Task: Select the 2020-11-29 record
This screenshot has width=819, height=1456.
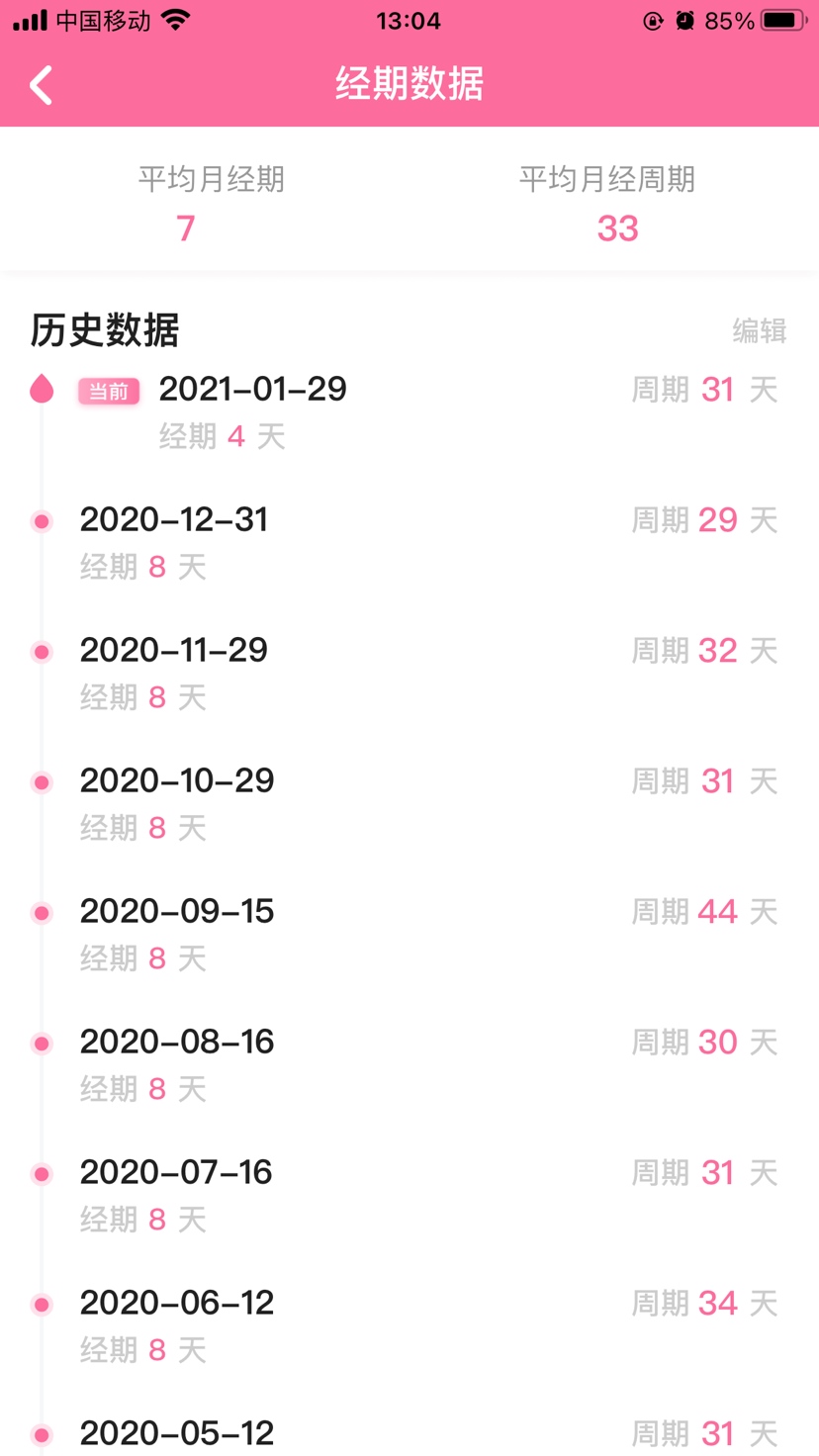Action: point(409,674)
